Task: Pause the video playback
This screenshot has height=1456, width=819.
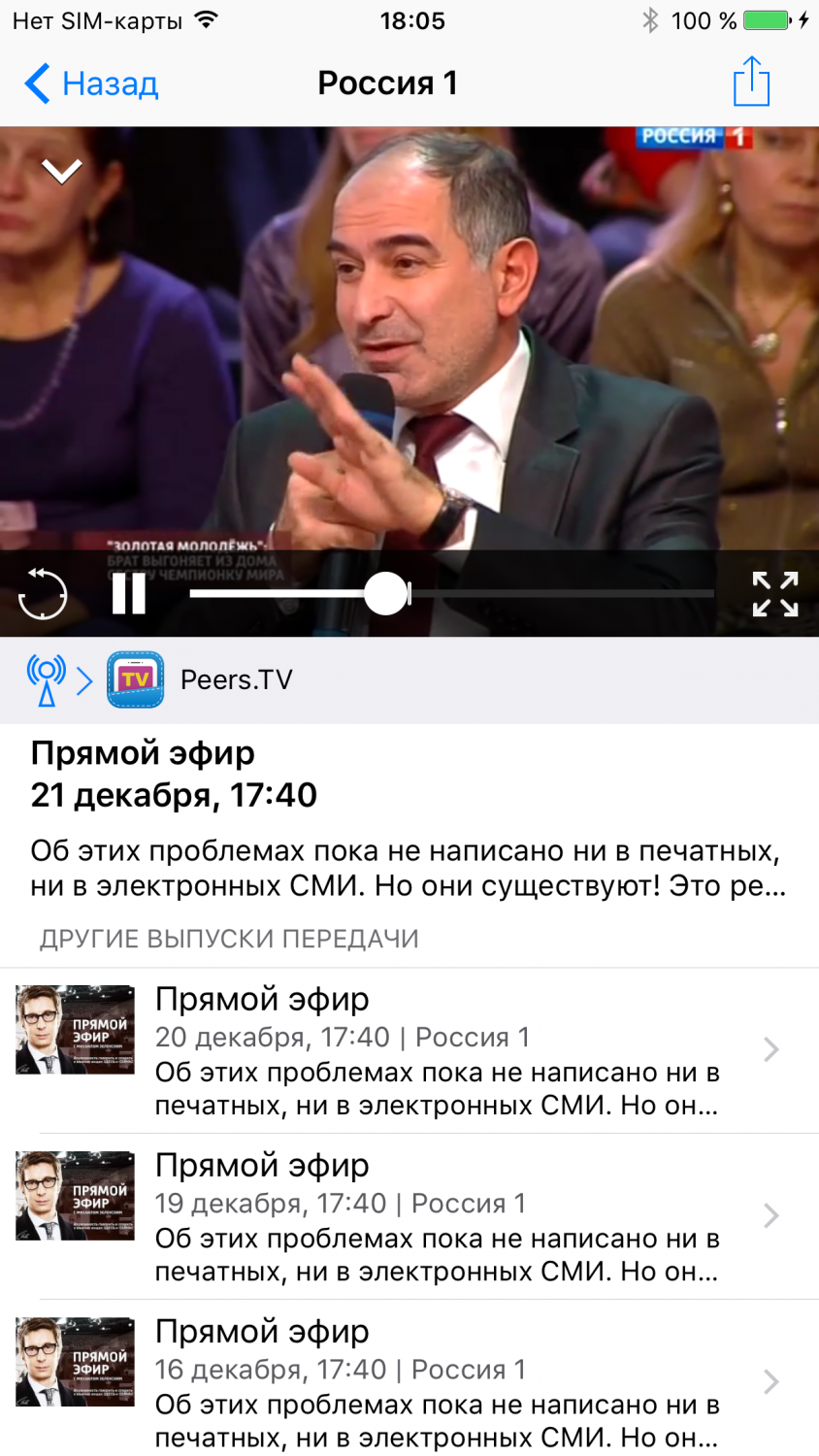Action: click(128, 594)
